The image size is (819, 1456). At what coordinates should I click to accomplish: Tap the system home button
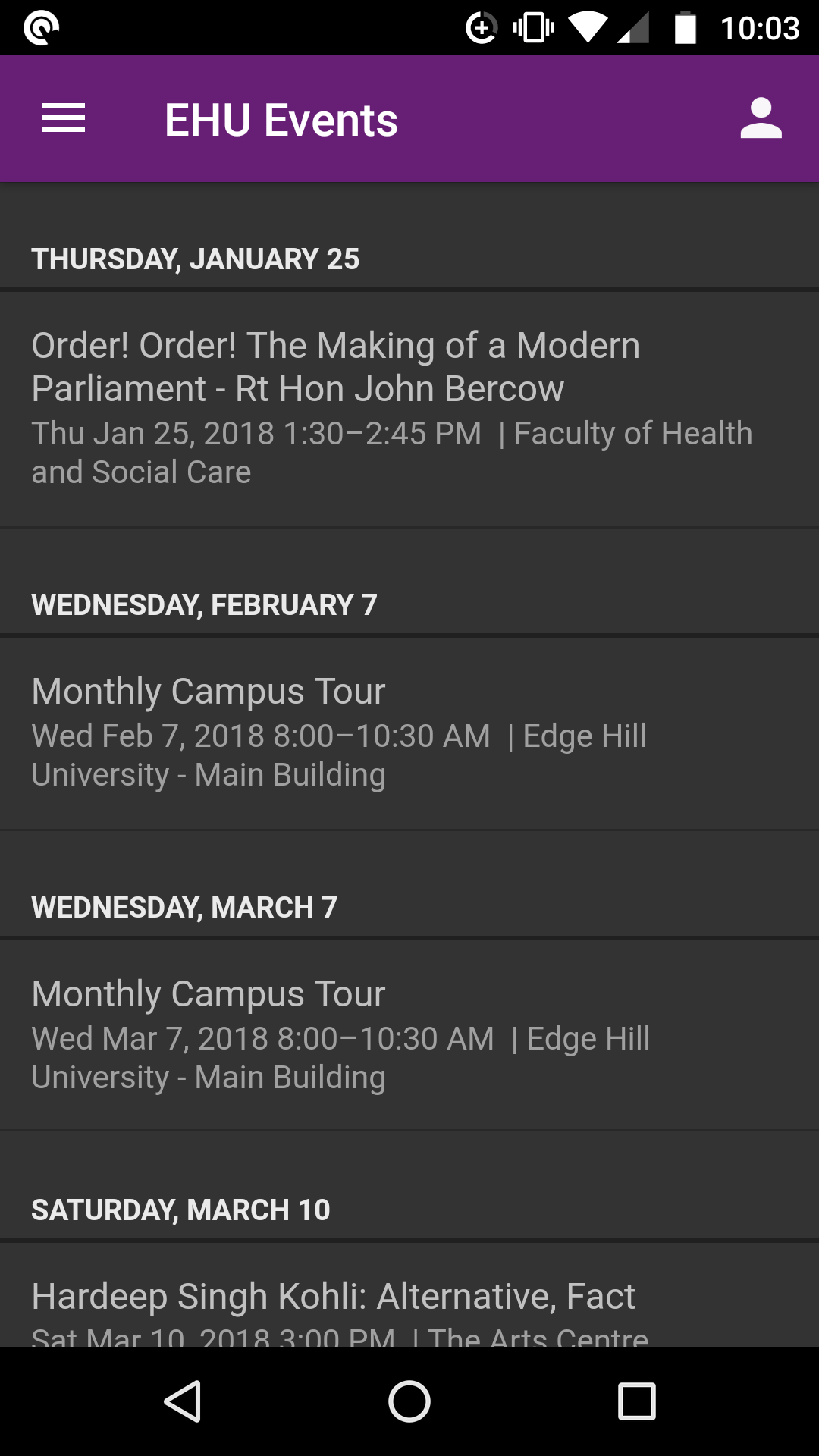(409, 1401)
